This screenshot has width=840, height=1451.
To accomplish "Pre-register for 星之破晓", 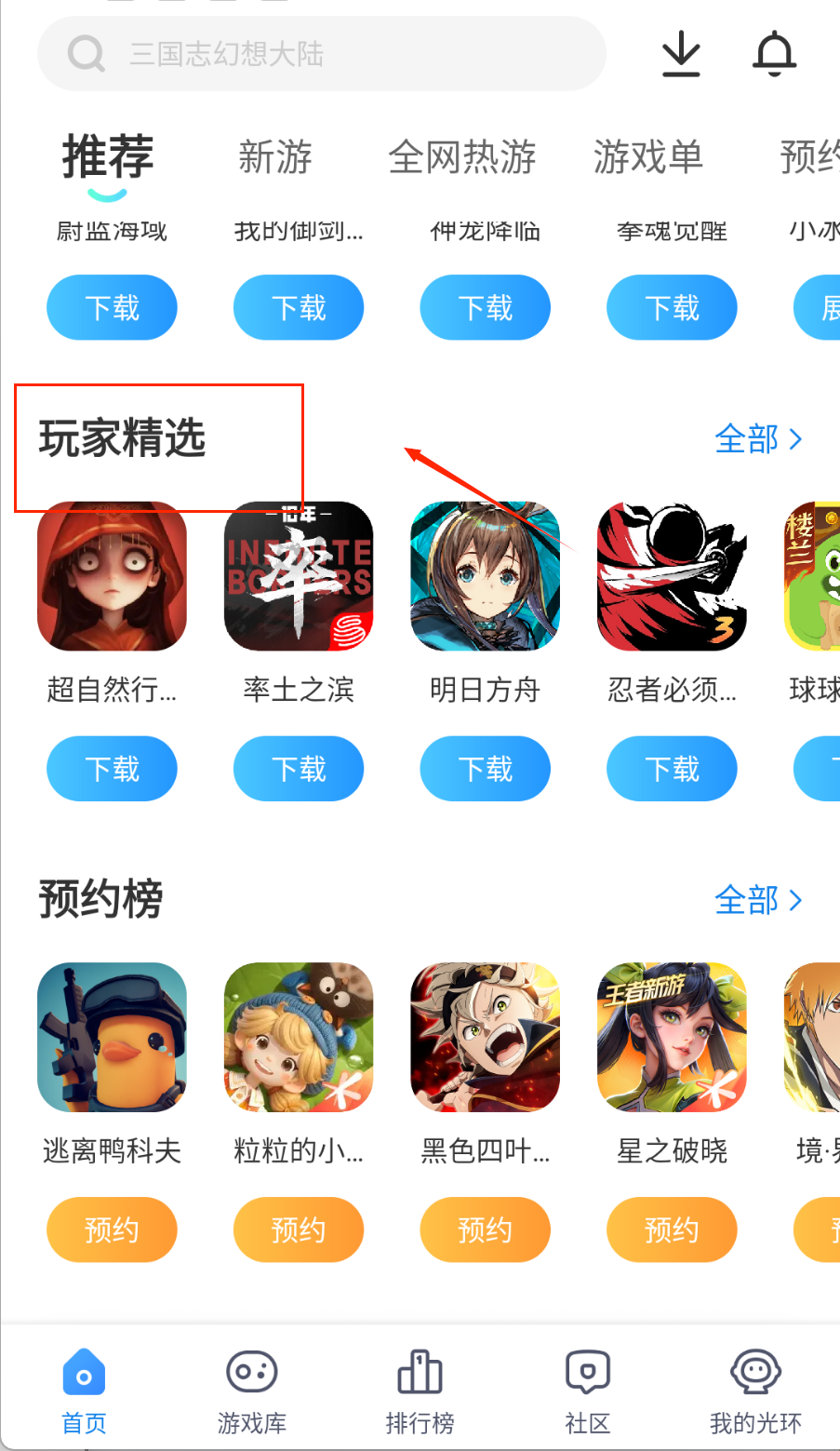I will click(672, 1229).
